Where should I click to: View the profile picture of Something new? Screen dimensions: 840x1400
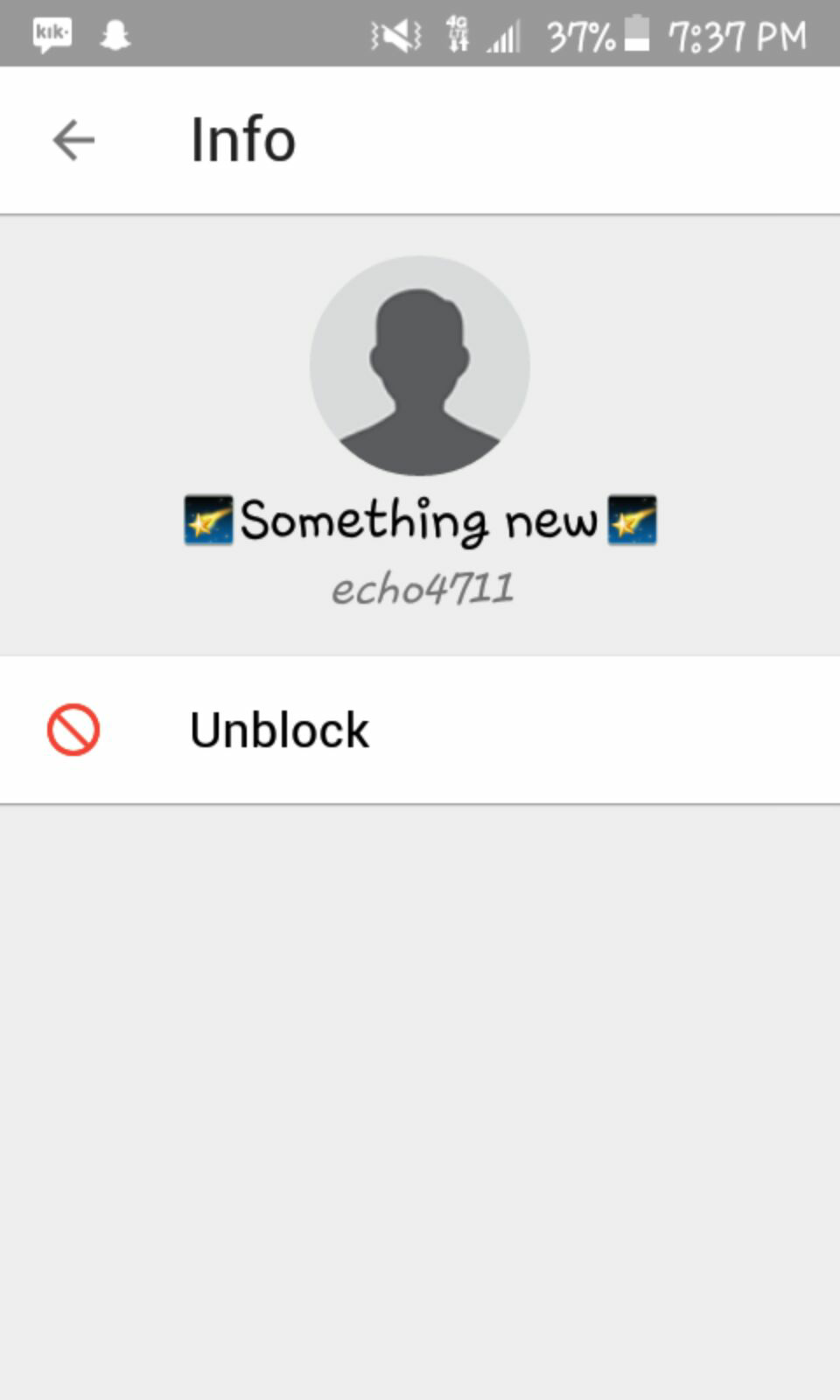click(420, 366)
